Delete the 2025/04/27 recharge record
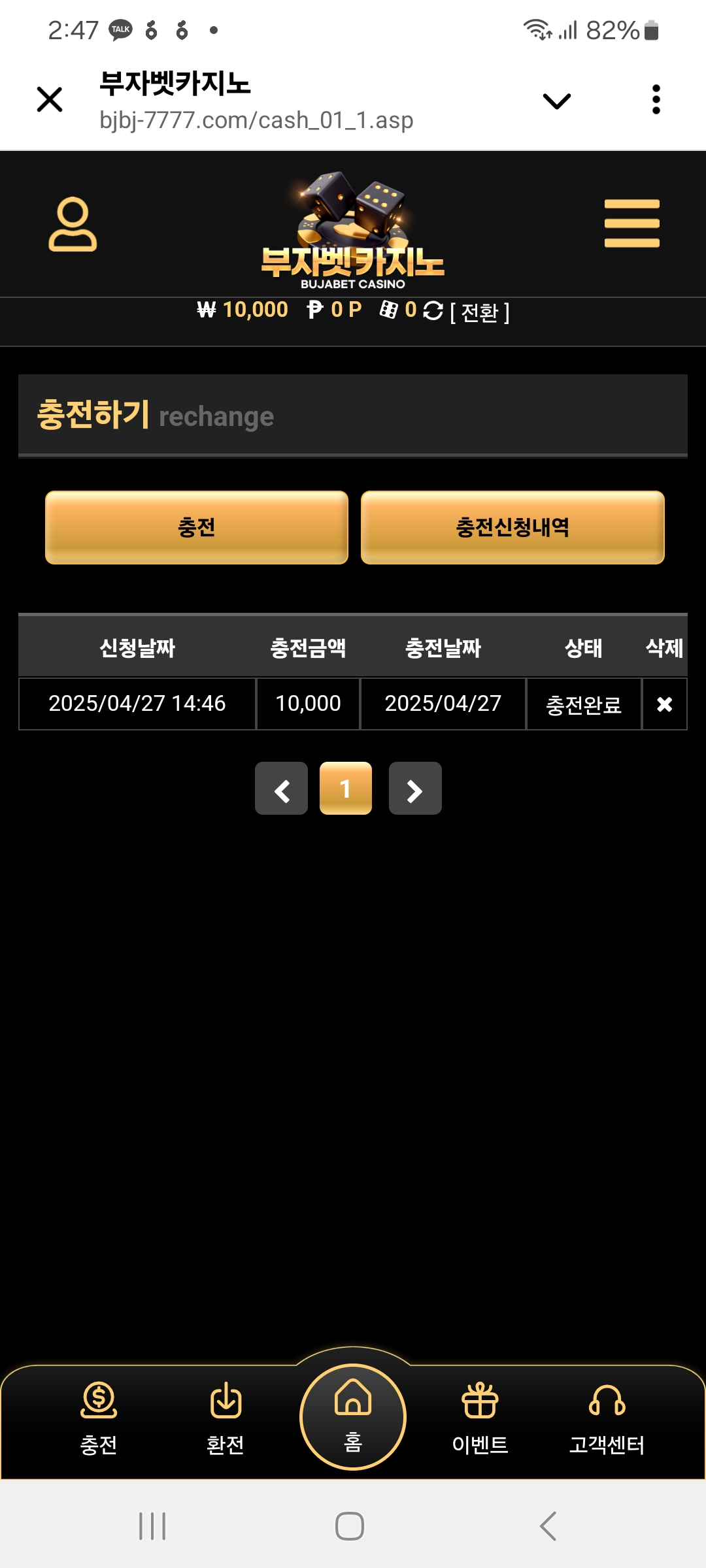Viewport: 706px width, 1568px height. coord(664,704)
